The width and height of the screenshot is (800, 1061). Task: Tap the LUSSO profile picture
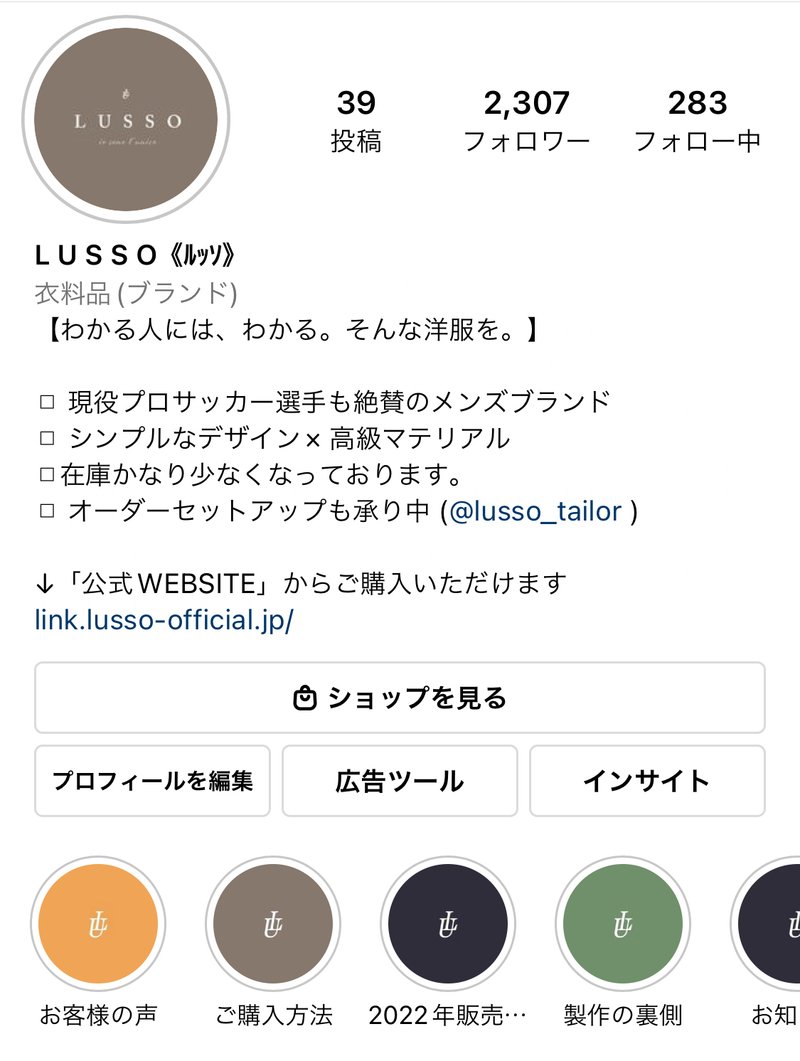click(x=127, y=120)
